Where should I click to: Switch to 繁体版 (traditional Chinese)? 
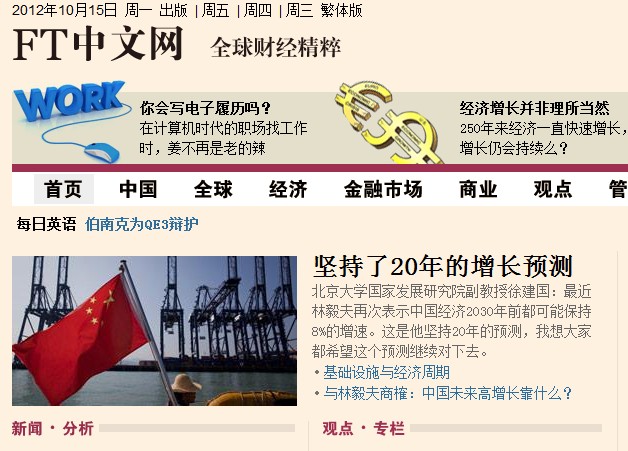[343, 11]
